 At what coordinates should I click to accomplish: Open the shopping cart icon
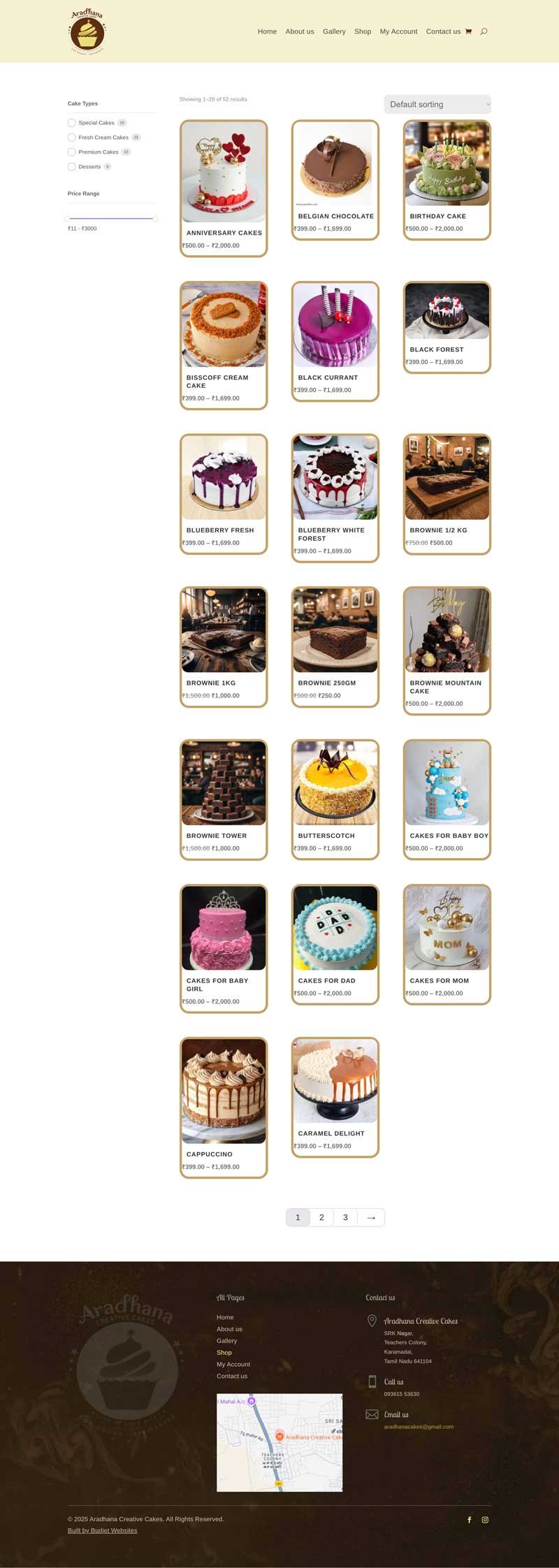468,31
